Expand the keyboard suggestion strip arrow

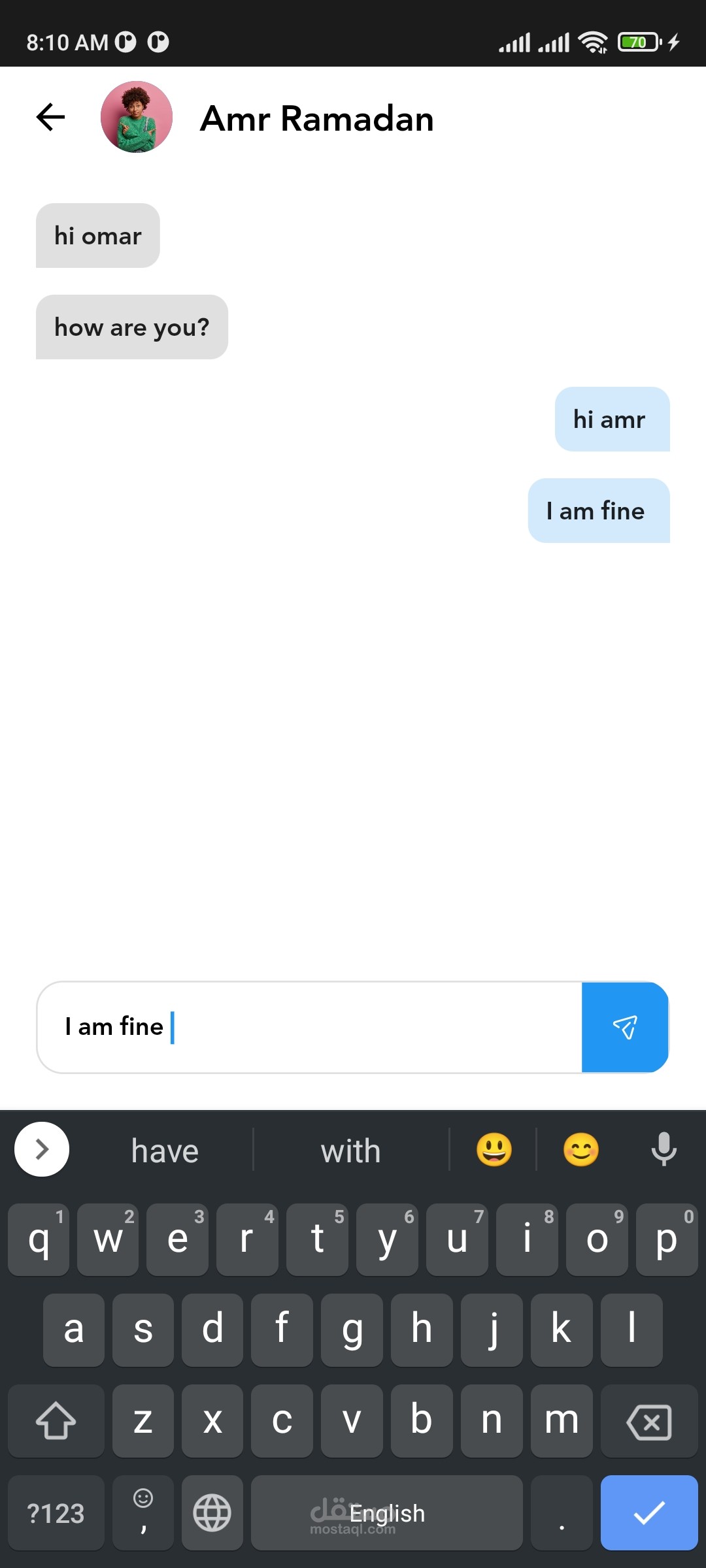click(42, 1149)
